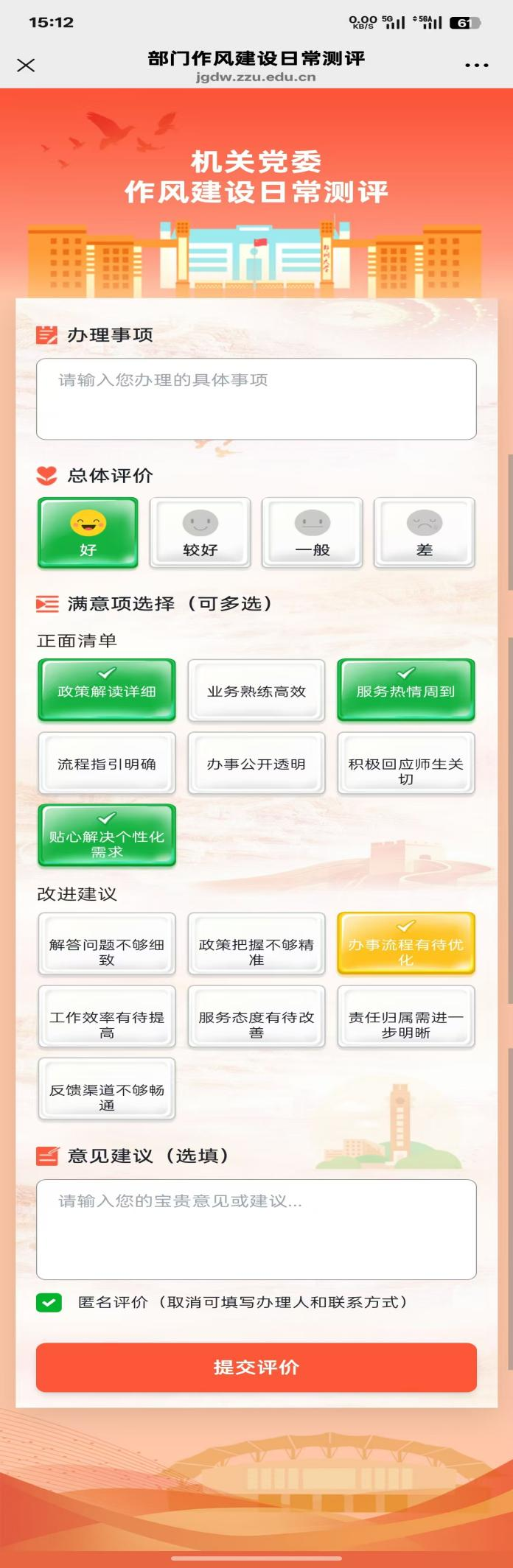This screenshot has width=513, height=1568.
Task: Focus the 办理事项 text field
Action: point(256,398)
